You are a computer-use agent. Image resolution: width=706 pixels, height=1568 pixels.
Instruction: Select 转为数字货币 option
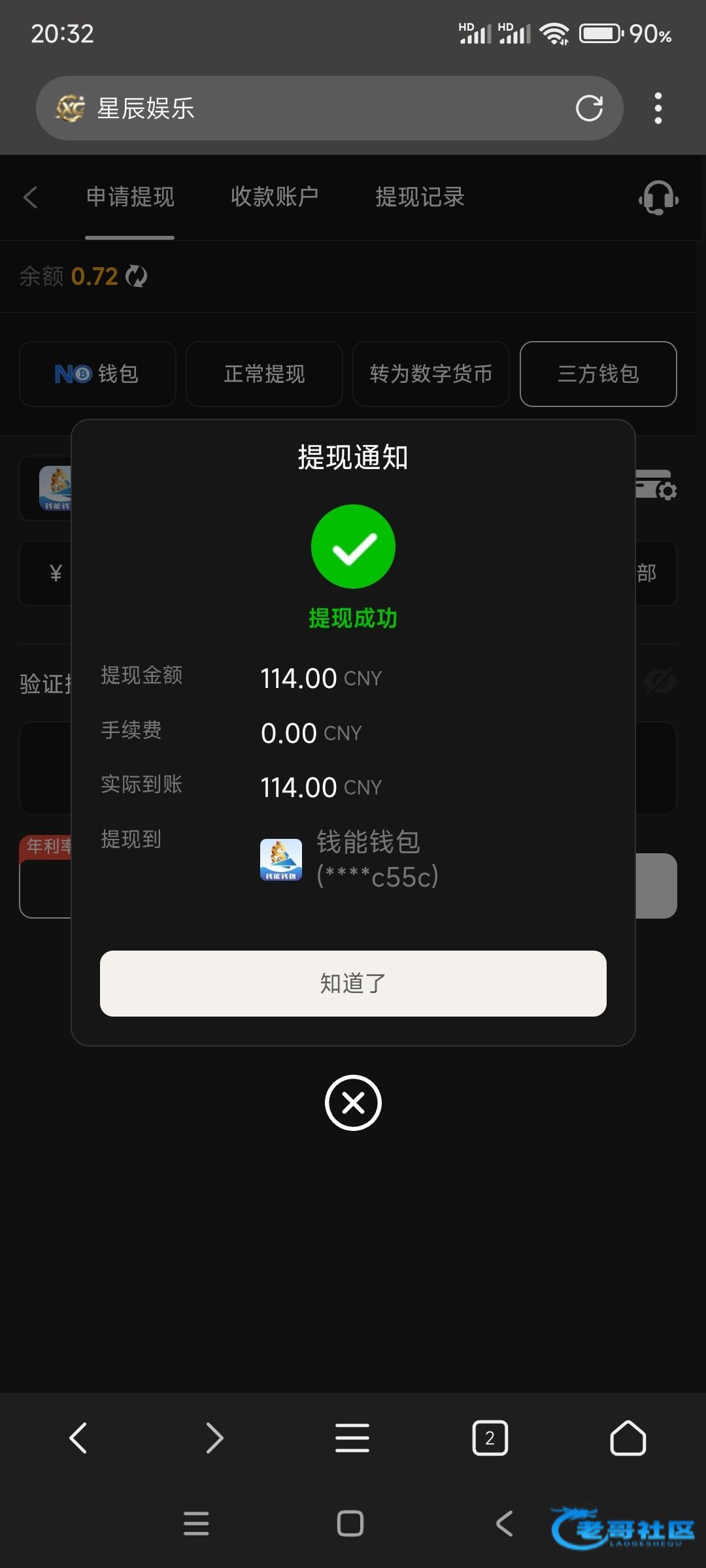point(431,374)
